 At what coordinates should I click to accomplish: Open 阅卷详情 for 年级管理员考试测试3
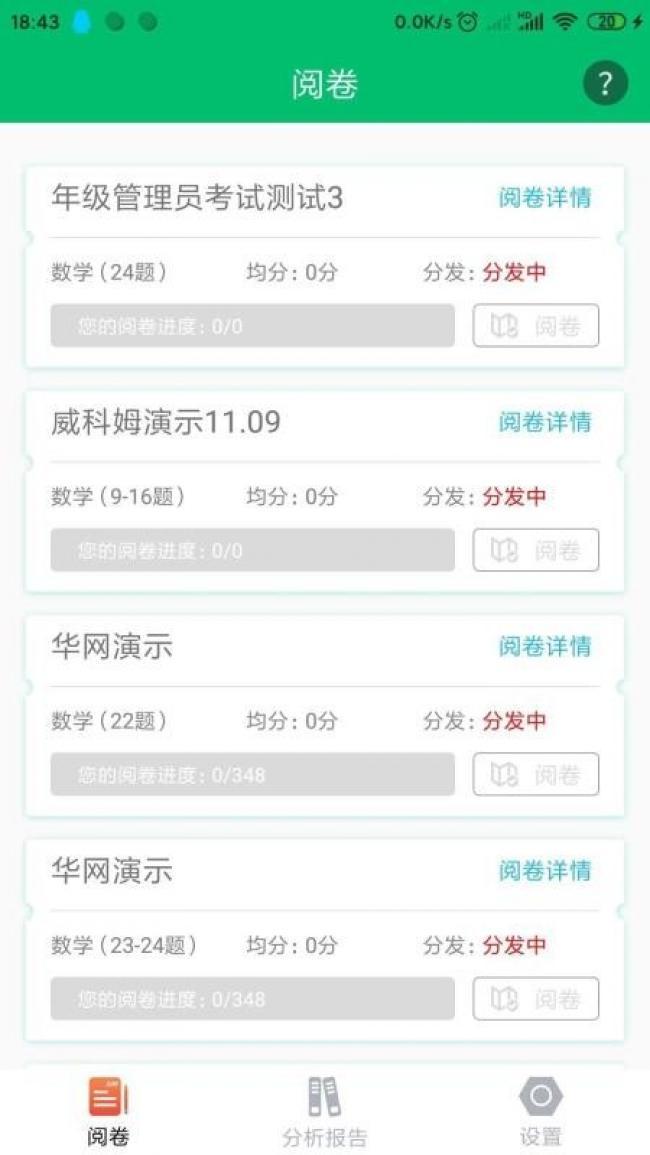coord(545,198)
